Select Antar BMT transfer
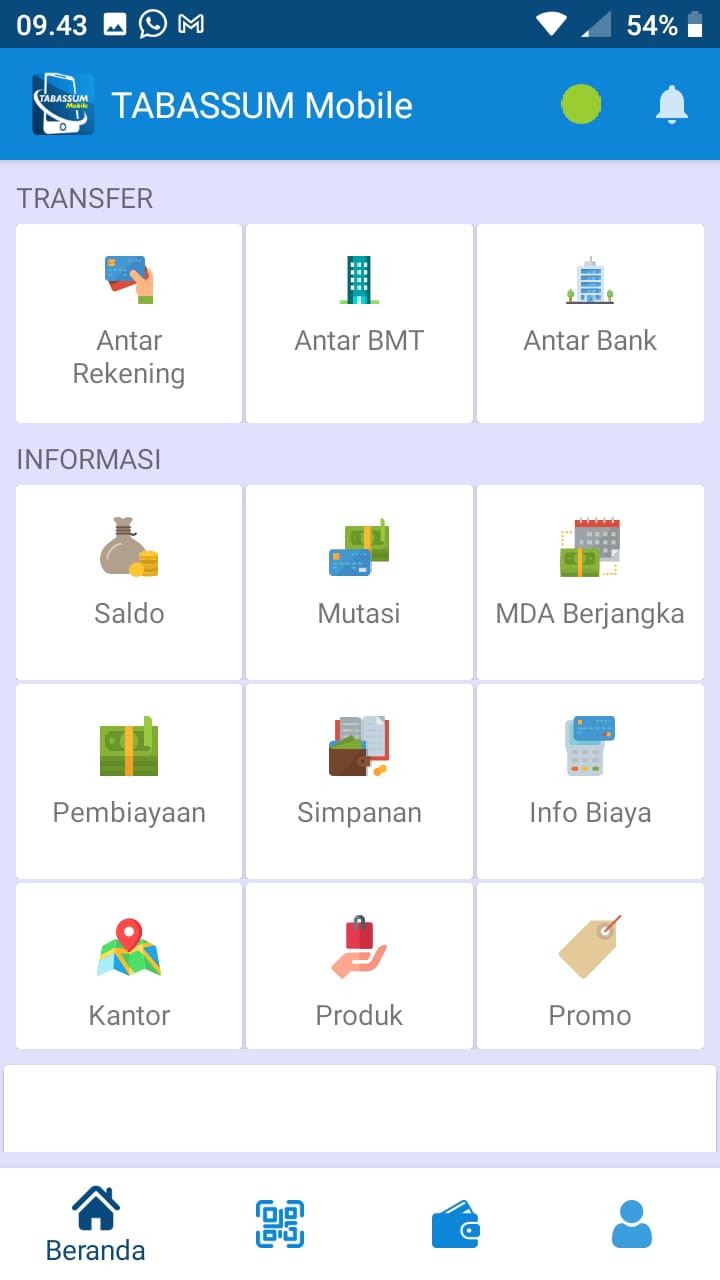 tap(359, 323)
